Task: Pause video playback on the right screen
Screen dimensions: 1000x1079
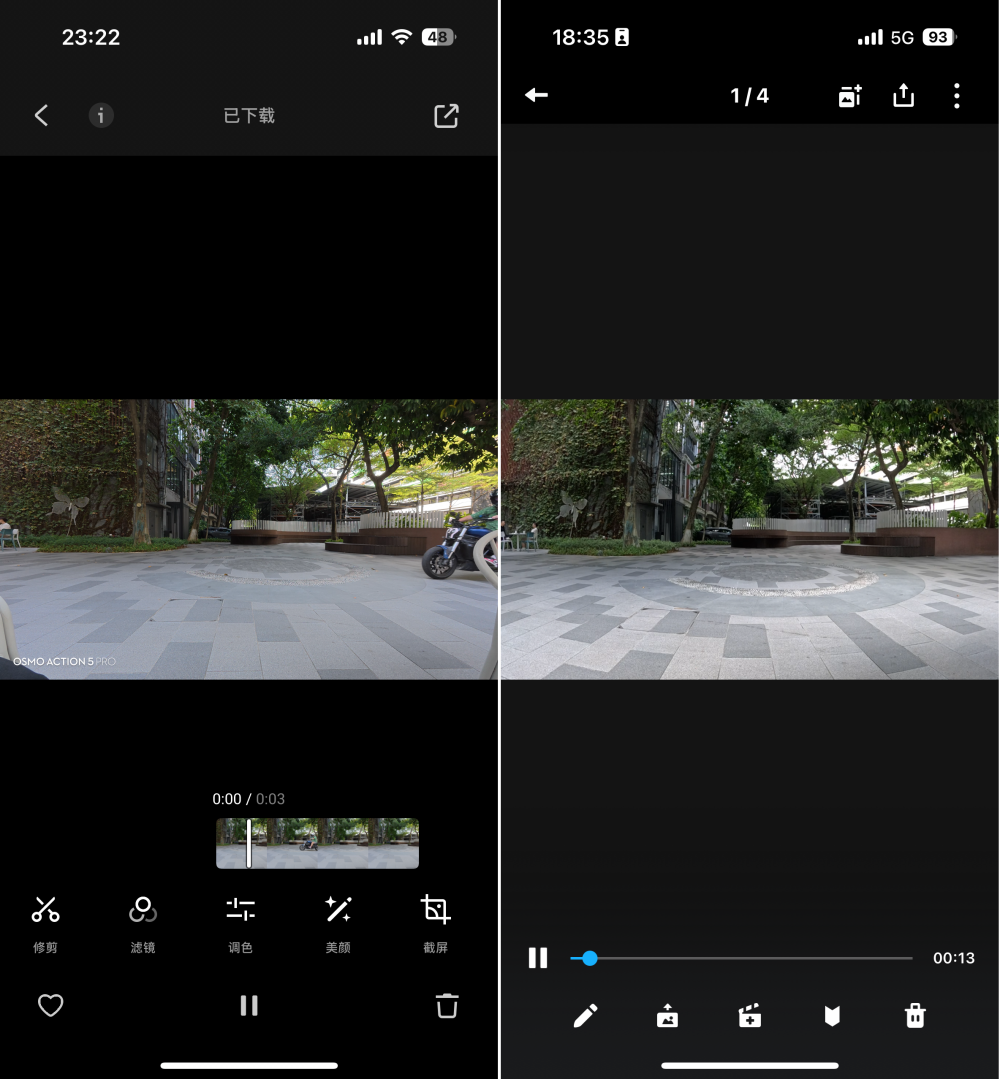Action: 537,957
